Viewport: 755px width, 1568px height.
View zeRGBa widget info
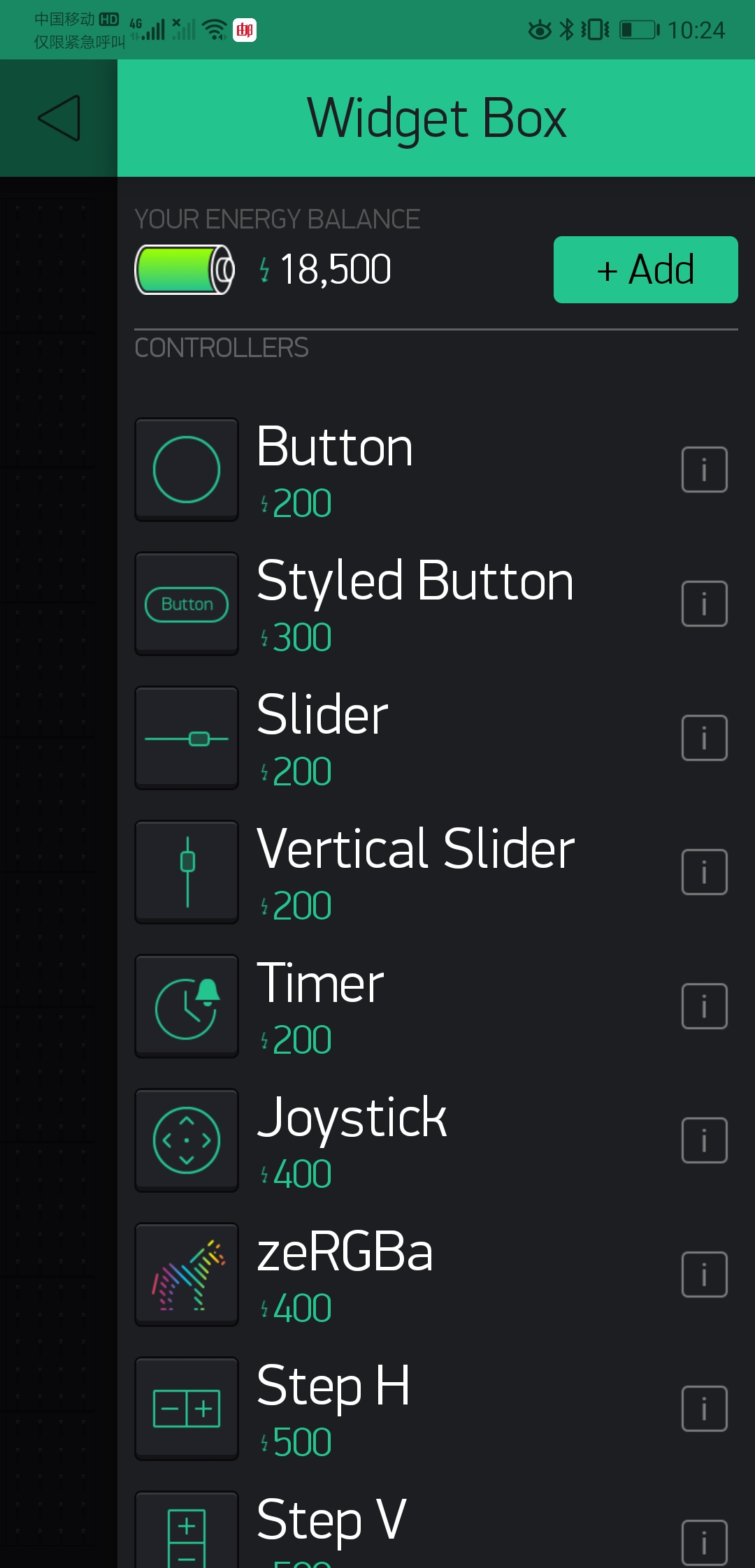[704, 1275]
